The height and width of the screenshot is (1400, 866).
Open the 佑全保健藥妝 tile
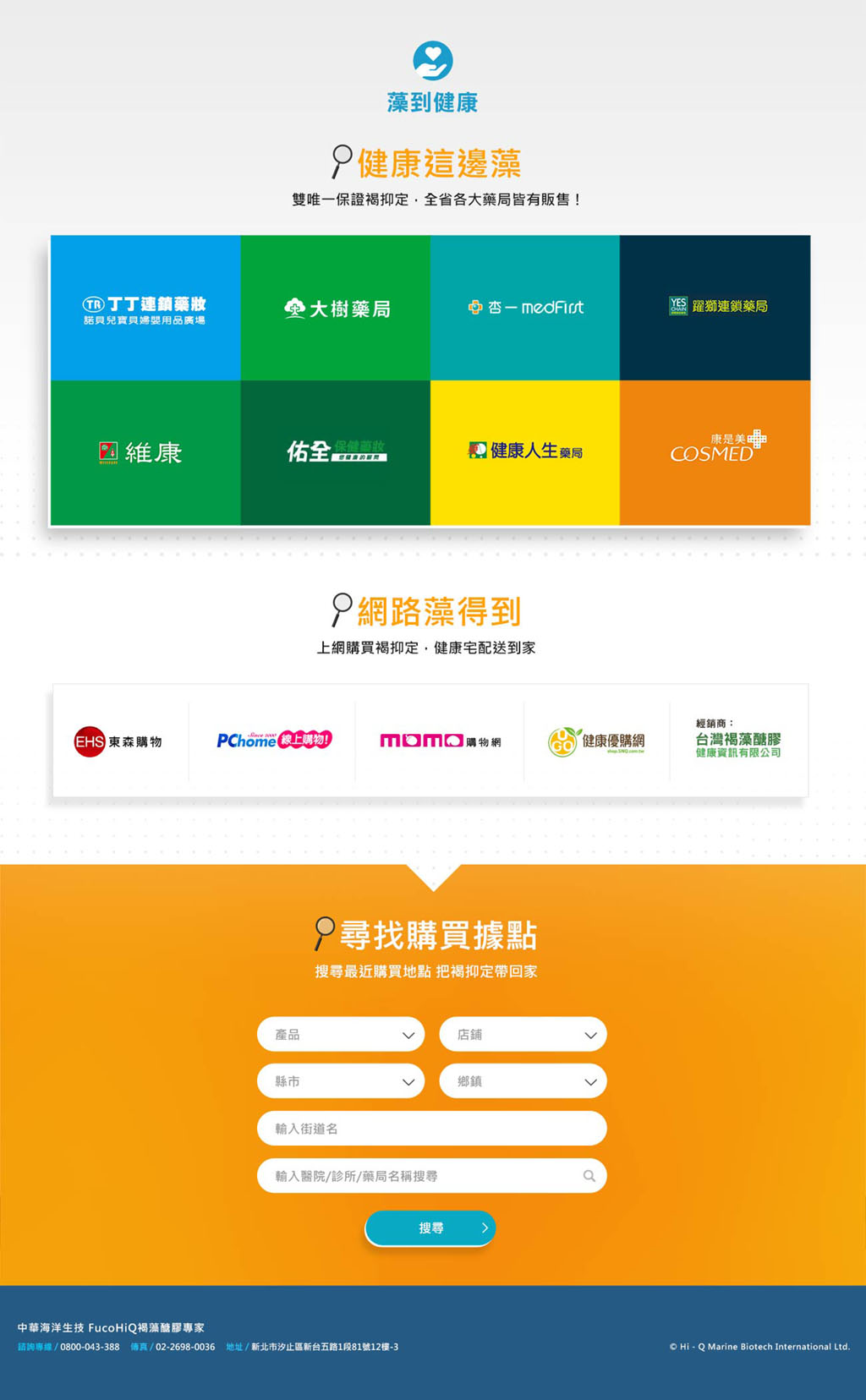pyautogui.click(x=336, y=453)
